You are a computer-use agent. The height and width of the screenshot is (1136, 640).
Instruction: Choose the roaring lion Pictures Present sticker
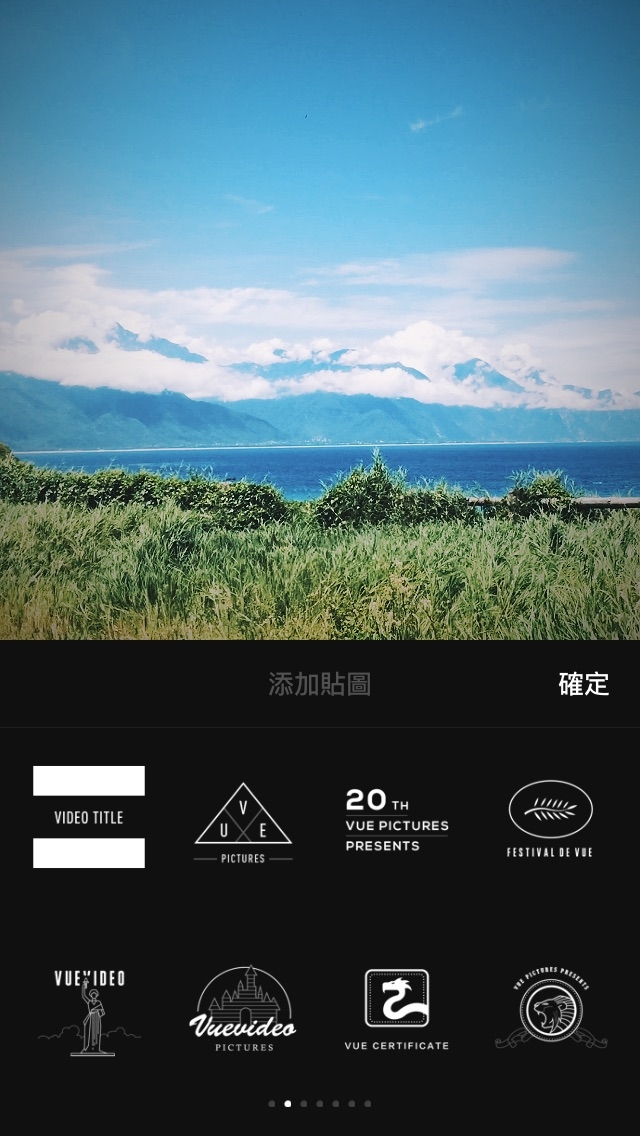point(551,1009)
